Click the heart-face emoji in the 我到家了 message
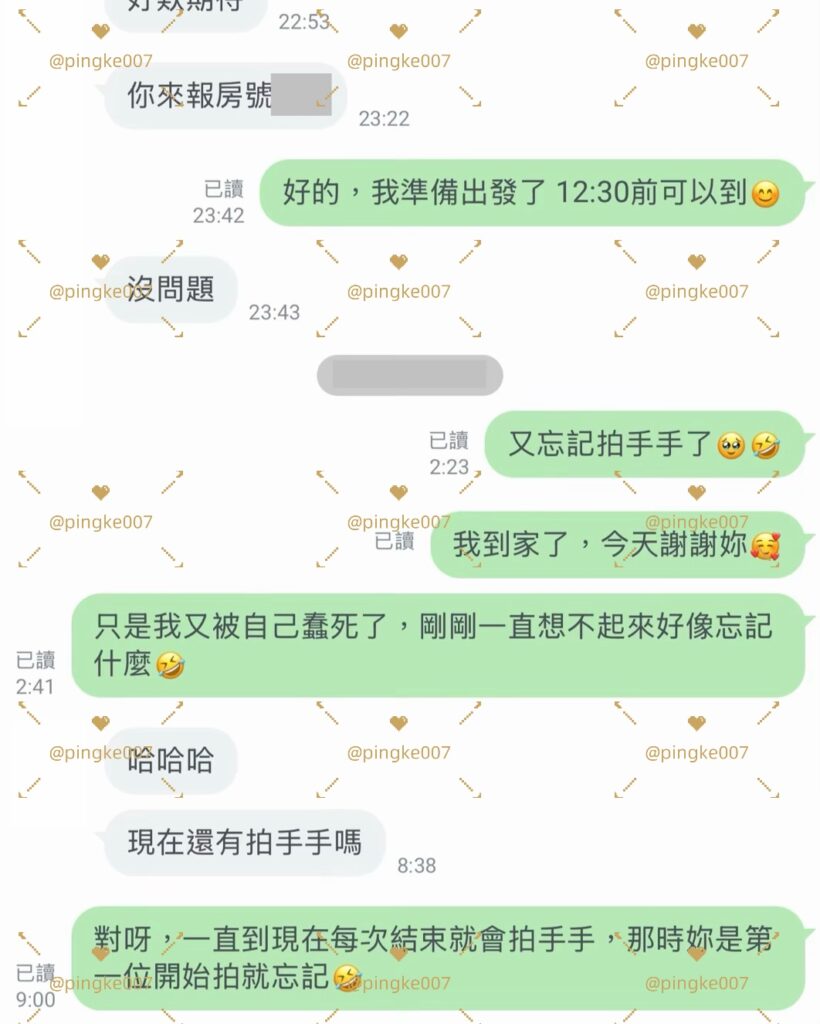The image size is (820, 1024). [766, 546]
